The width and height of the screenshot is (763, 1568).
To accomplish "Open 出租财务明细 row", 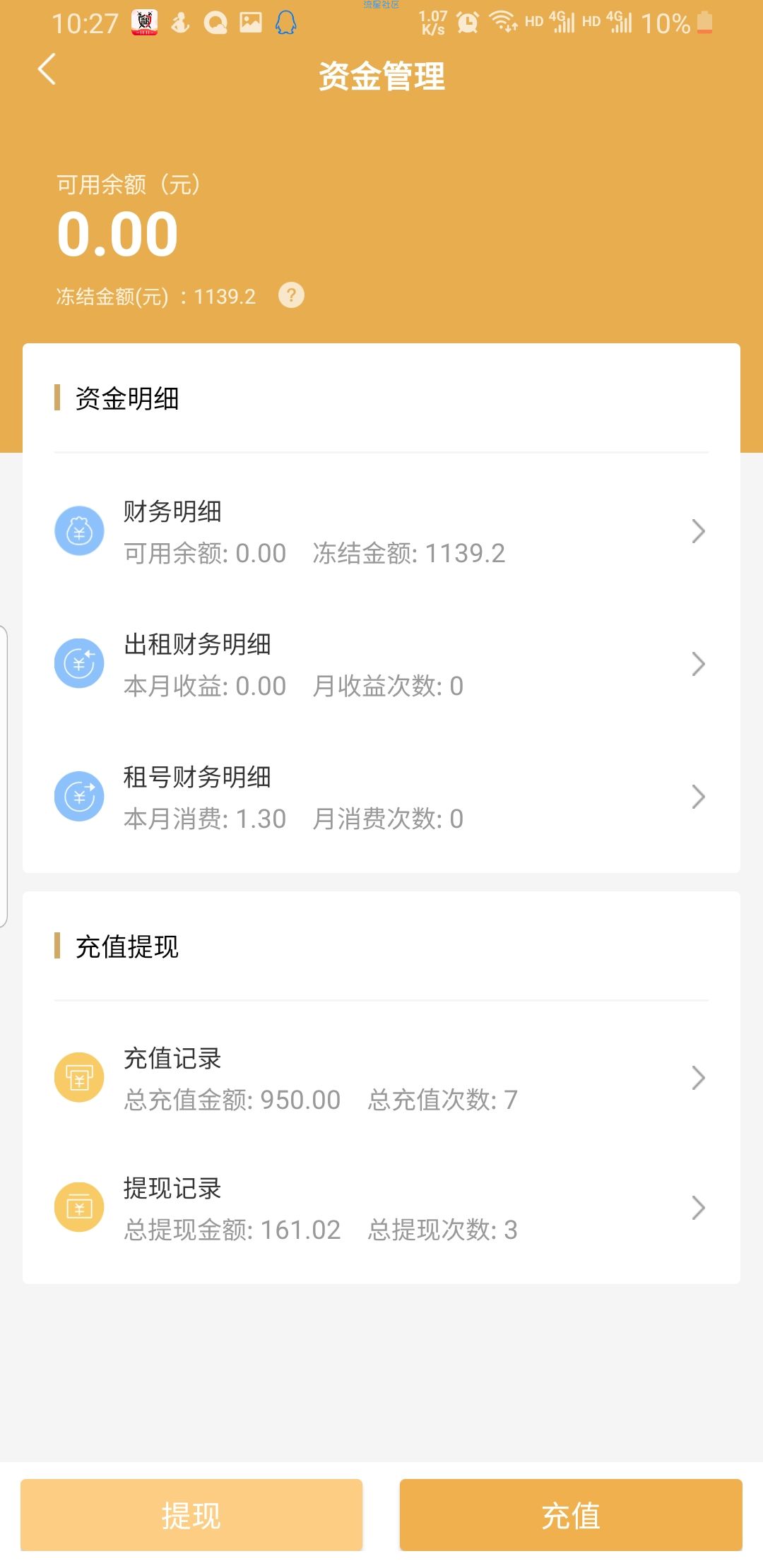I will pos(381,665).
